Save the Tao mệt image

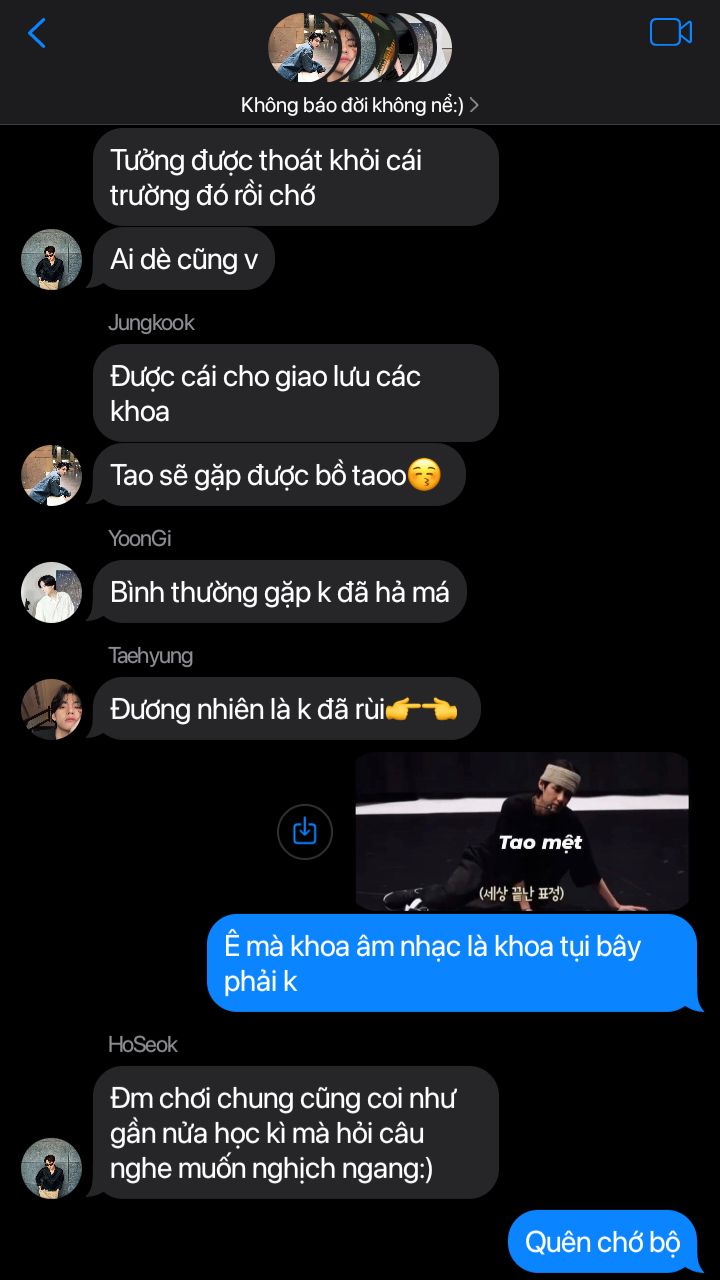tap(304, 831)
